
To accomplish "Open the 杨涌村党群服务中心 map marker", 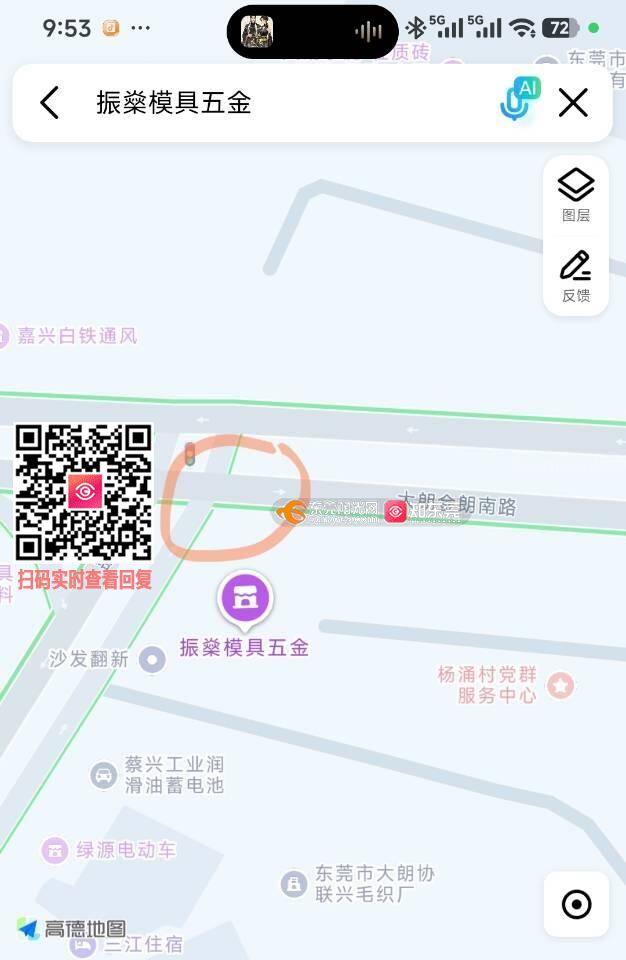I will 561,685.
